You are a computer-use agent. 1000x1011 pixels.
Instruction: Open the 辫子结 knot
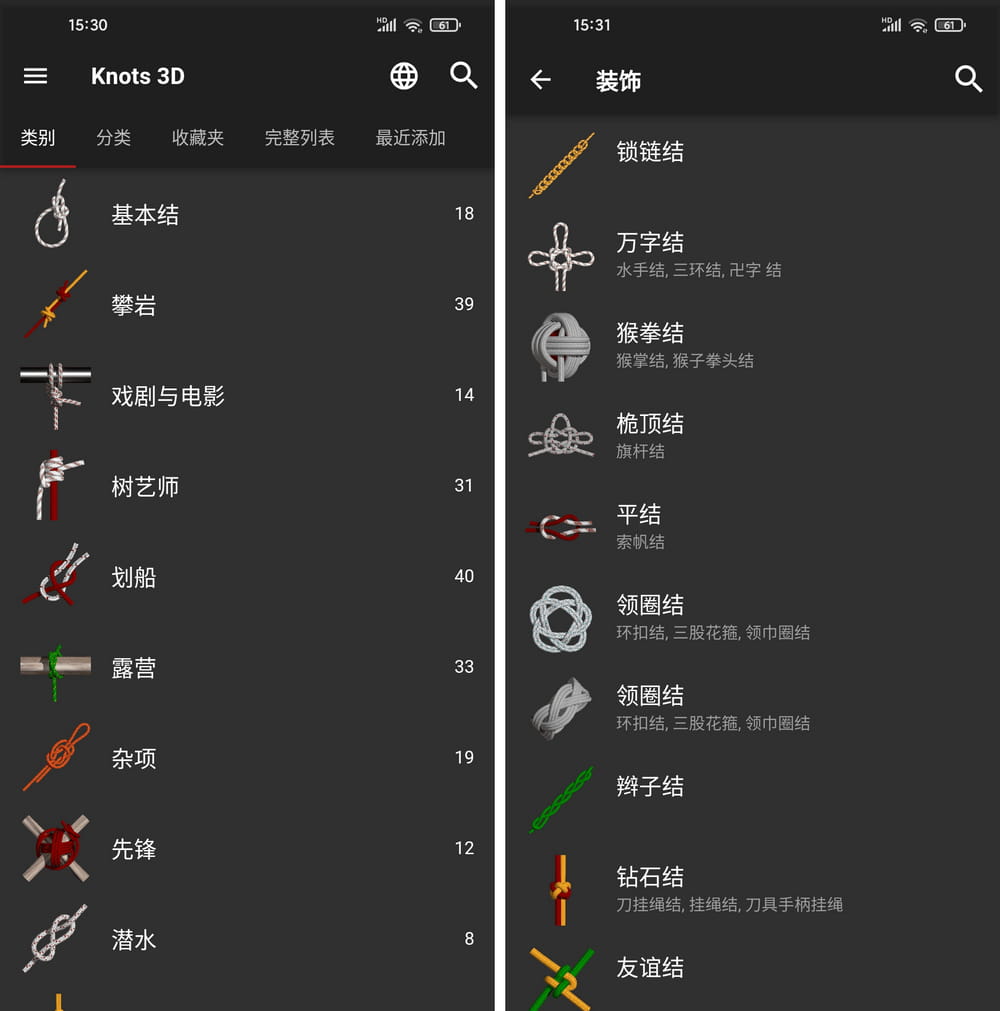[x=650, y=787]
